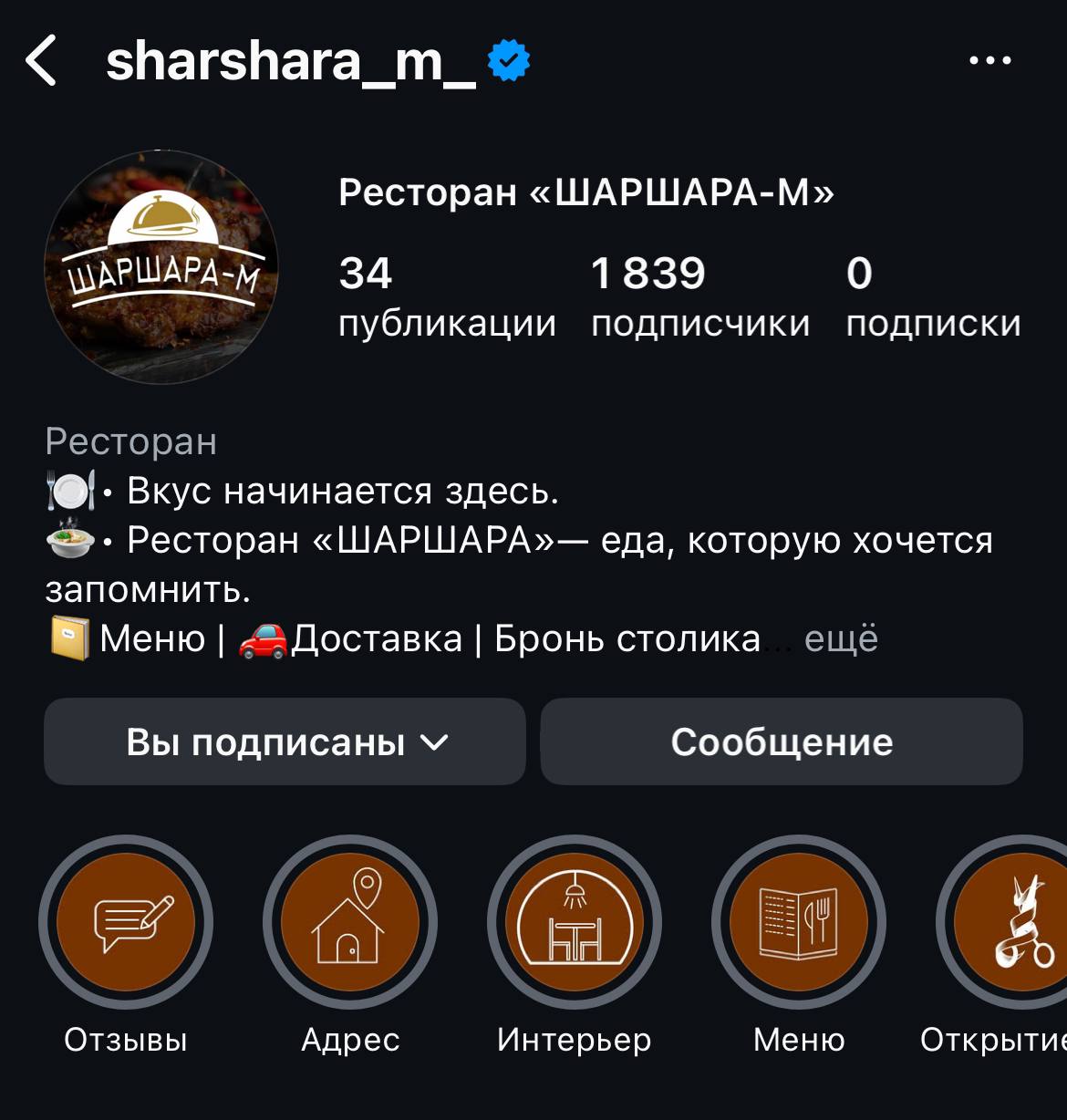Open the three-dot overflow menu
The height and width of the screenshot is (1120, 1067).
click(x=989, y=61)
